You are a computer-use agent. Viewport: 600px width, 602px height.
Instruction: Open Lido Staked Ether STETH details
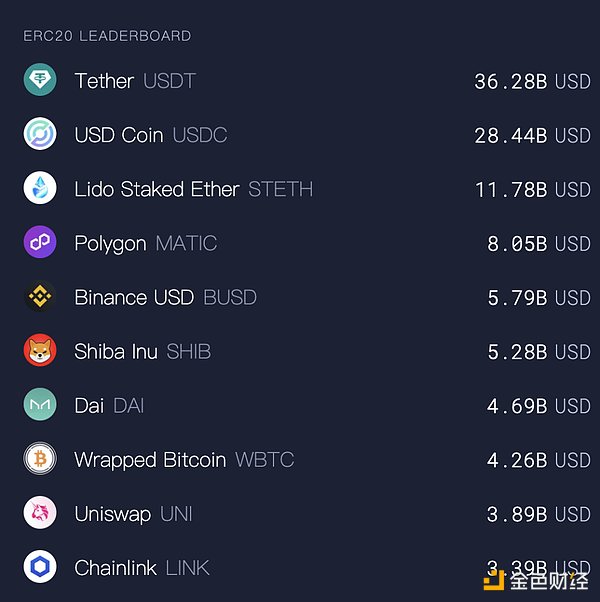(193, 189)
